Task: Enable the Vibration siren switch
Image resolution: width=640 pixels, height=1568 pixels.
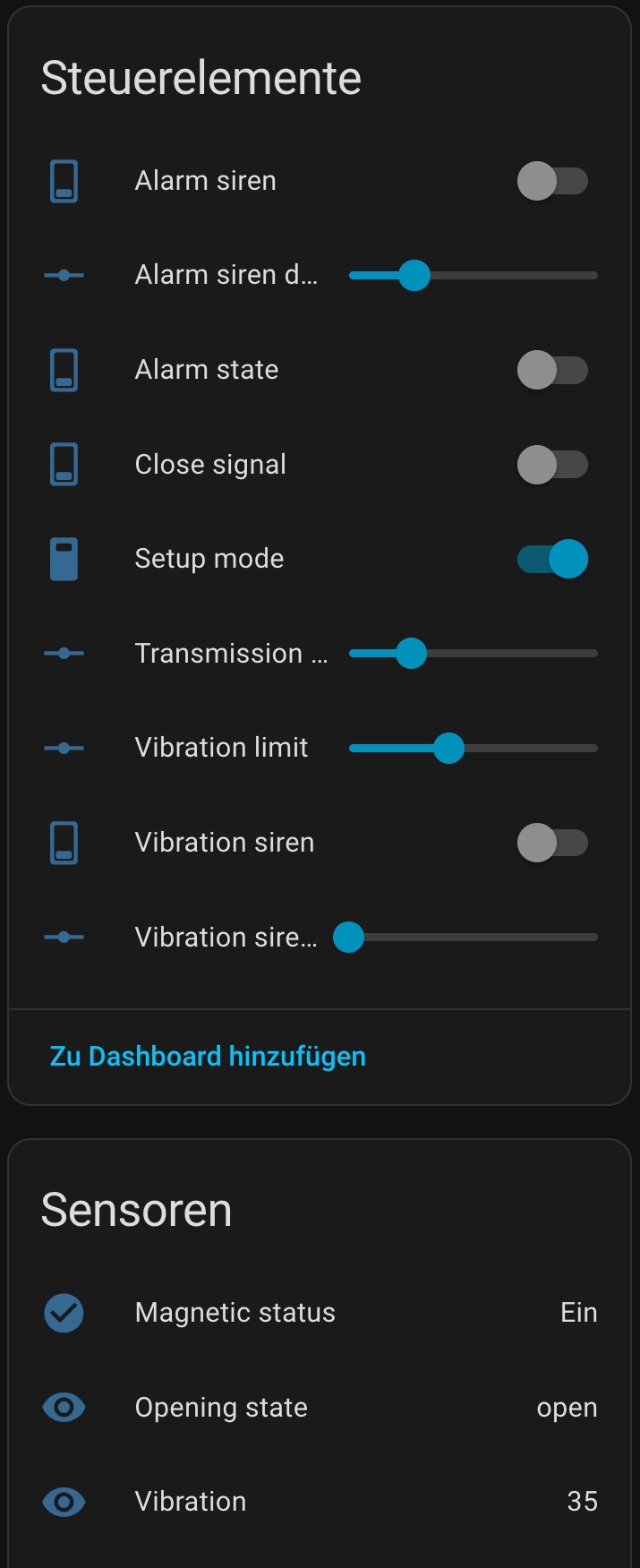Action: [x=552, y=843]
